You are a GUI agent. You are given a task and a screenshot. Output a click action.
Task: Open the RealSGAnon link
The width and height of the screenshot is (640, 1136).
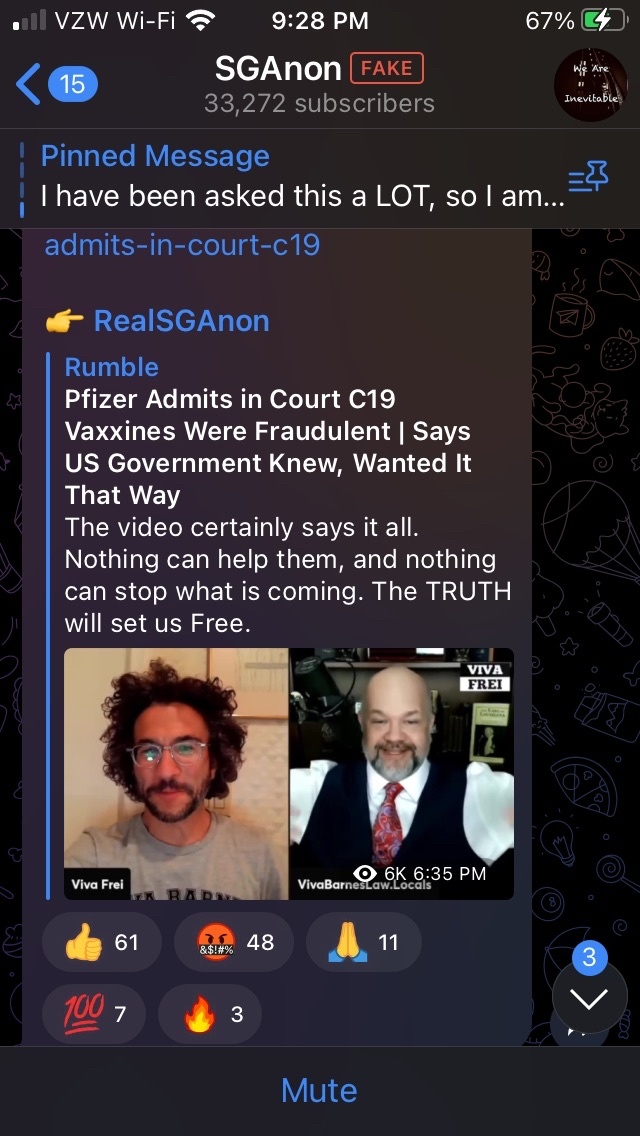pyautogui.click(x=181, y=321)
